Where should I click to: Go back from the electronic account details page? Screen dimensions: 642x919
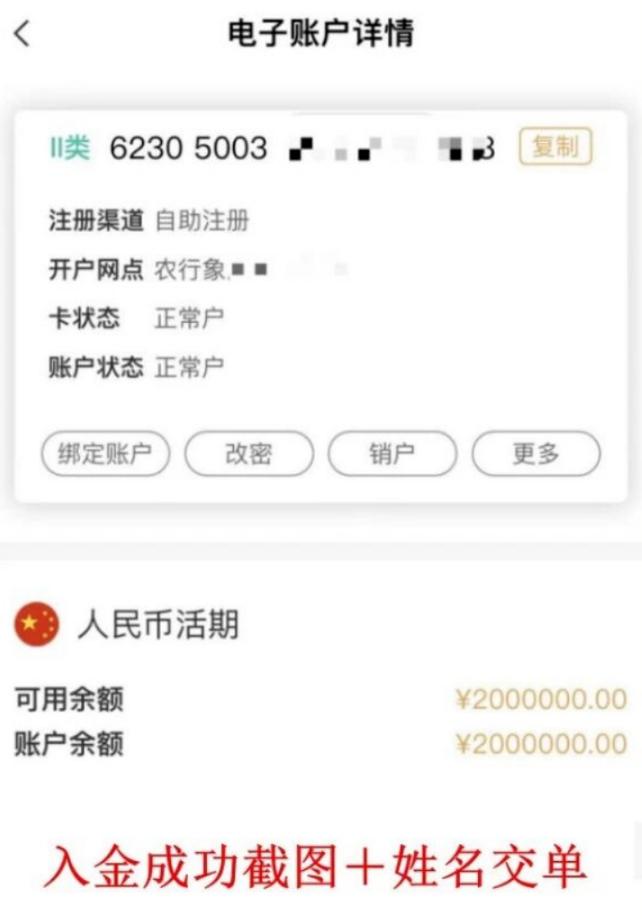point(23,33)
